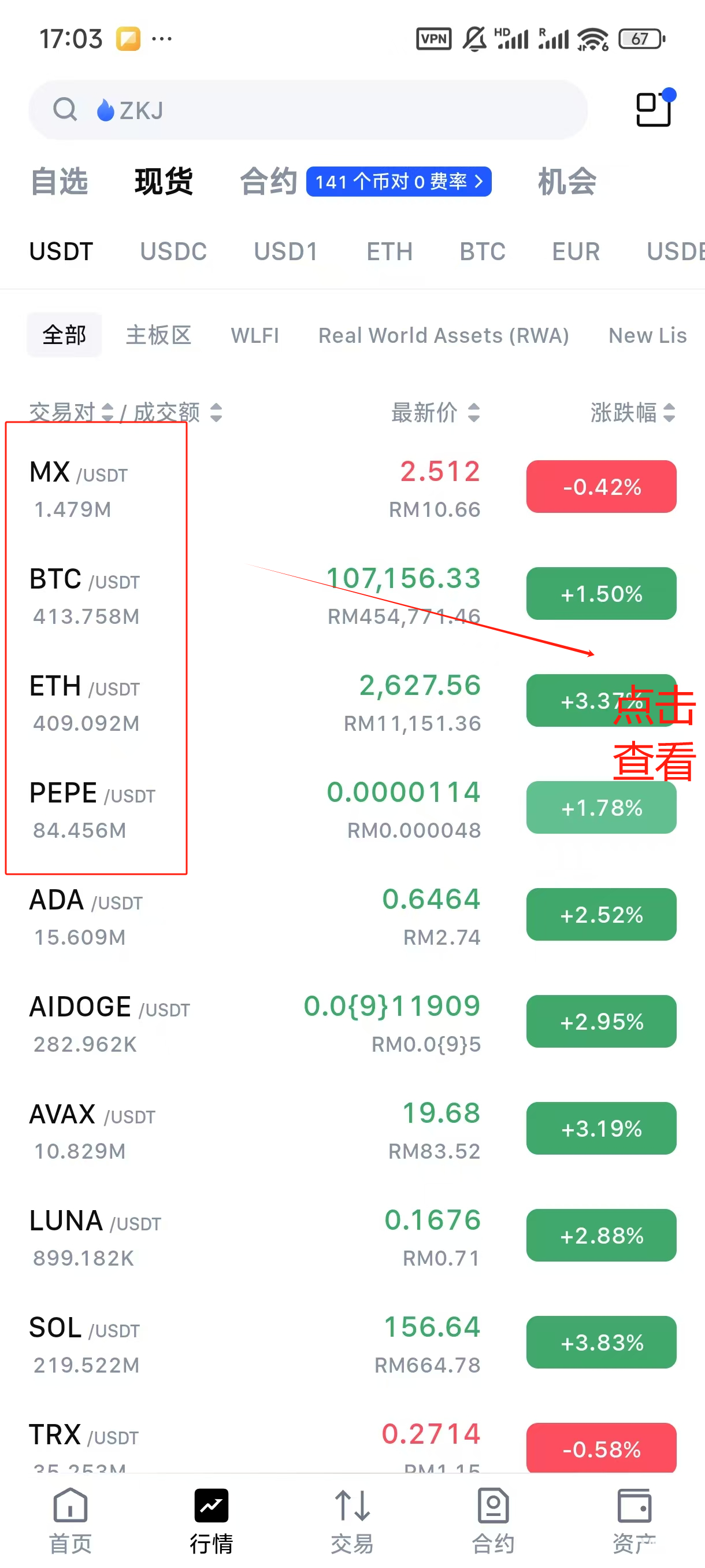The width and height of the screenshot is (705, 1568).
Task: Sort list by 最新价
Action: [x=435, y=413]
